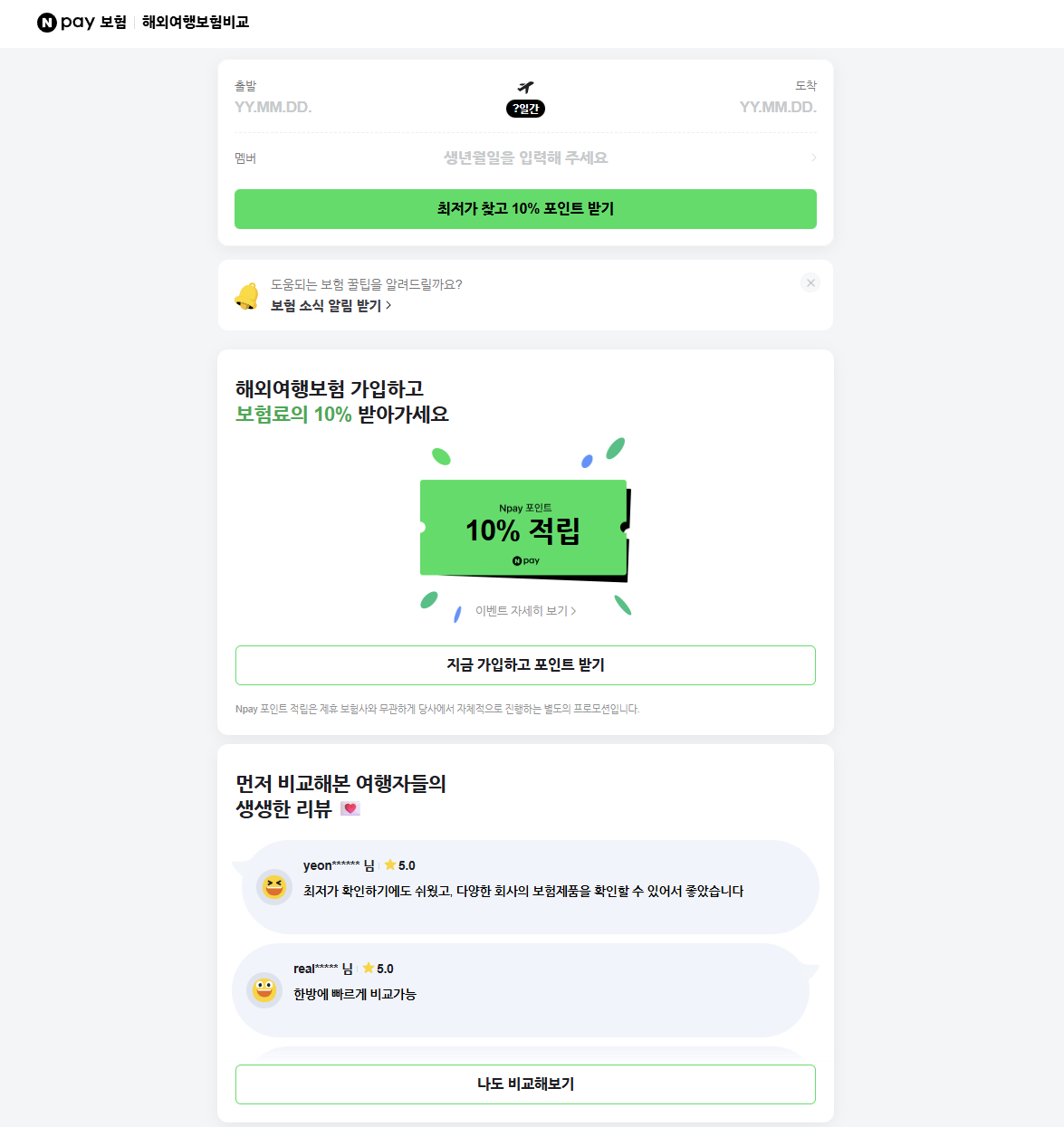Viewport: 1064px width, 1127px height.
Task: Tap 최저가 찾고 10% 포인트 받기 button
Action: [525, 209]
